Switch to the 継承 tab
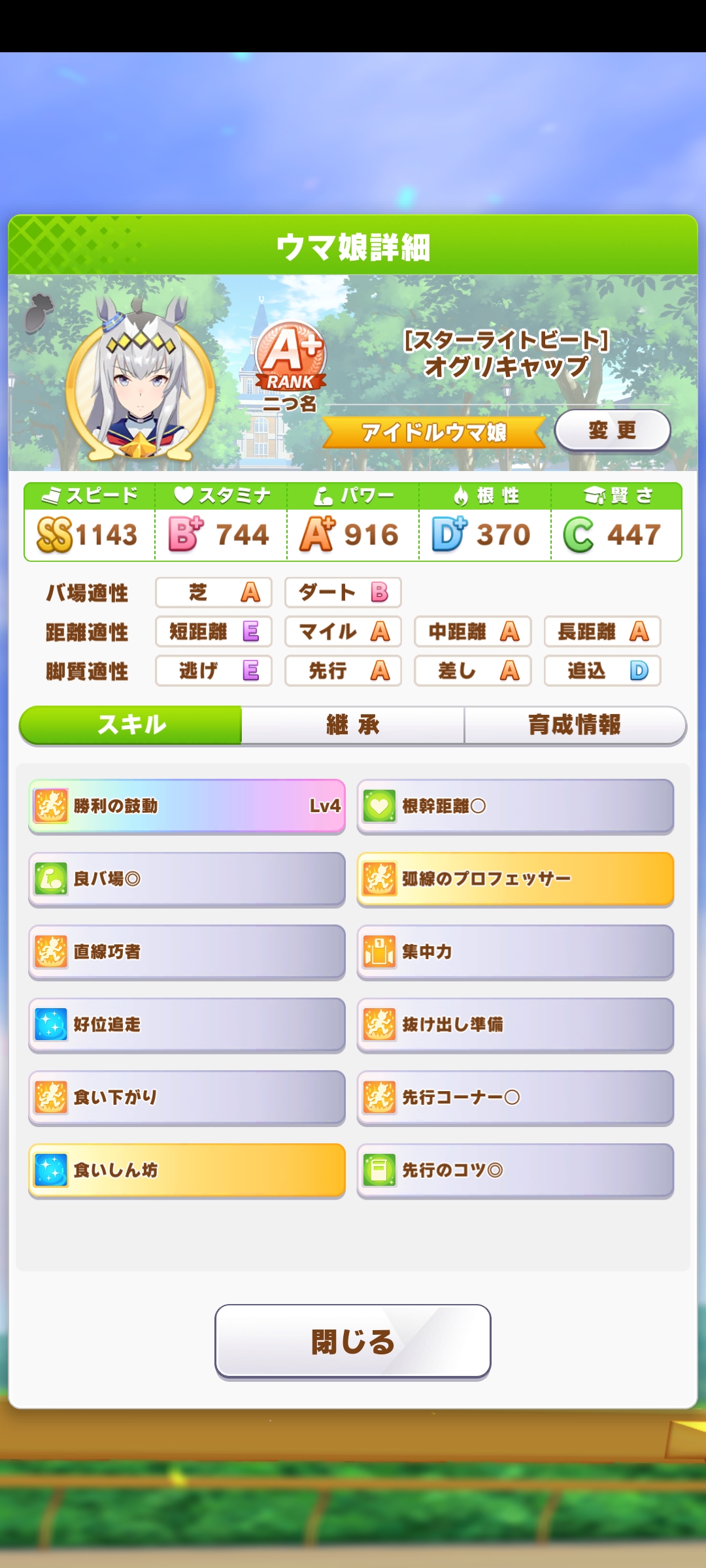Image resolution: width=706 pixels, height=1568 pixels. [x=353, y=725]
